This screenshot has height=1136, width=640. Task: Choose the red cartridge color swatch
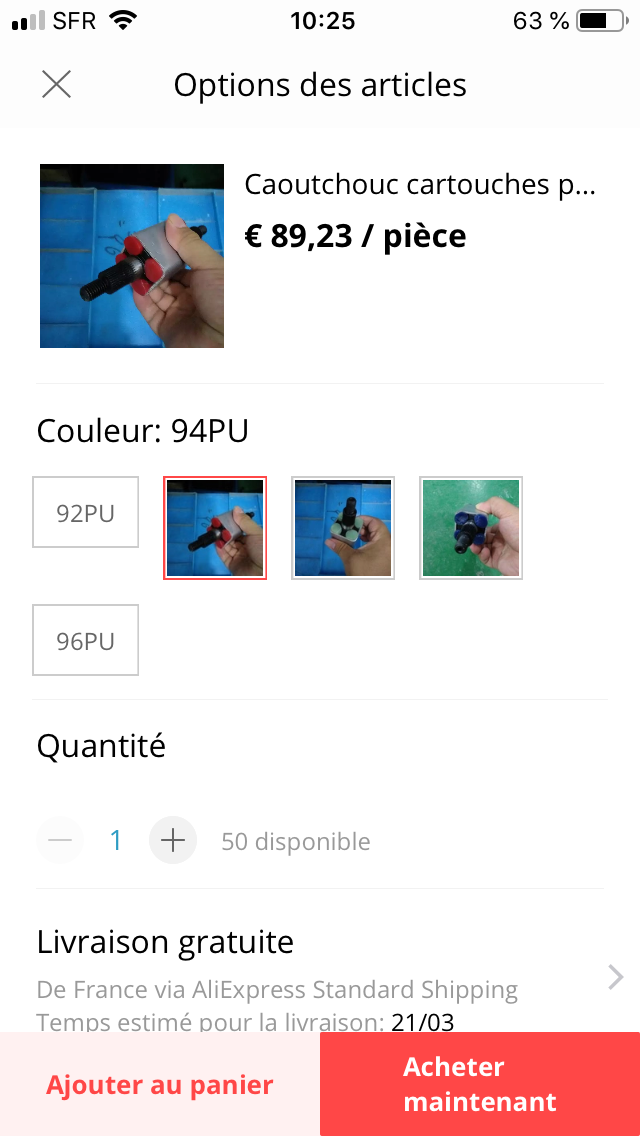[x=215, y=528]
